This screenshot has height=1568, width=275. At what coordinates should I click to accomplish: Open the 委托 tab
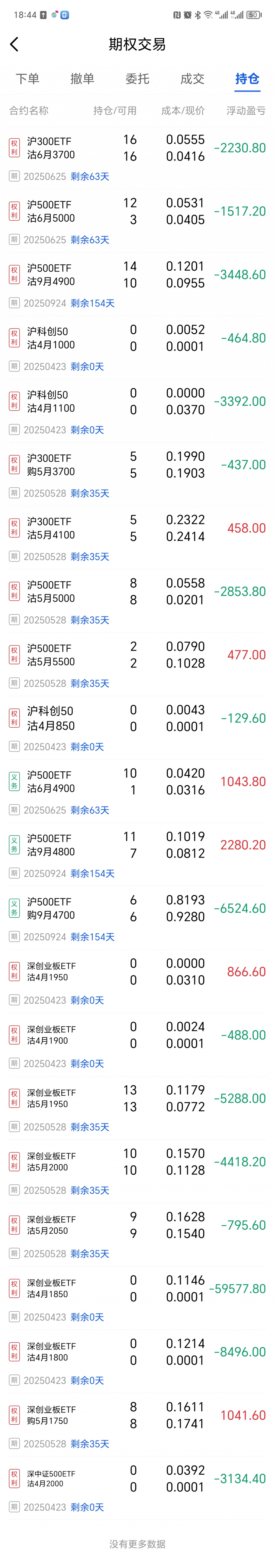tap(137, 79)
